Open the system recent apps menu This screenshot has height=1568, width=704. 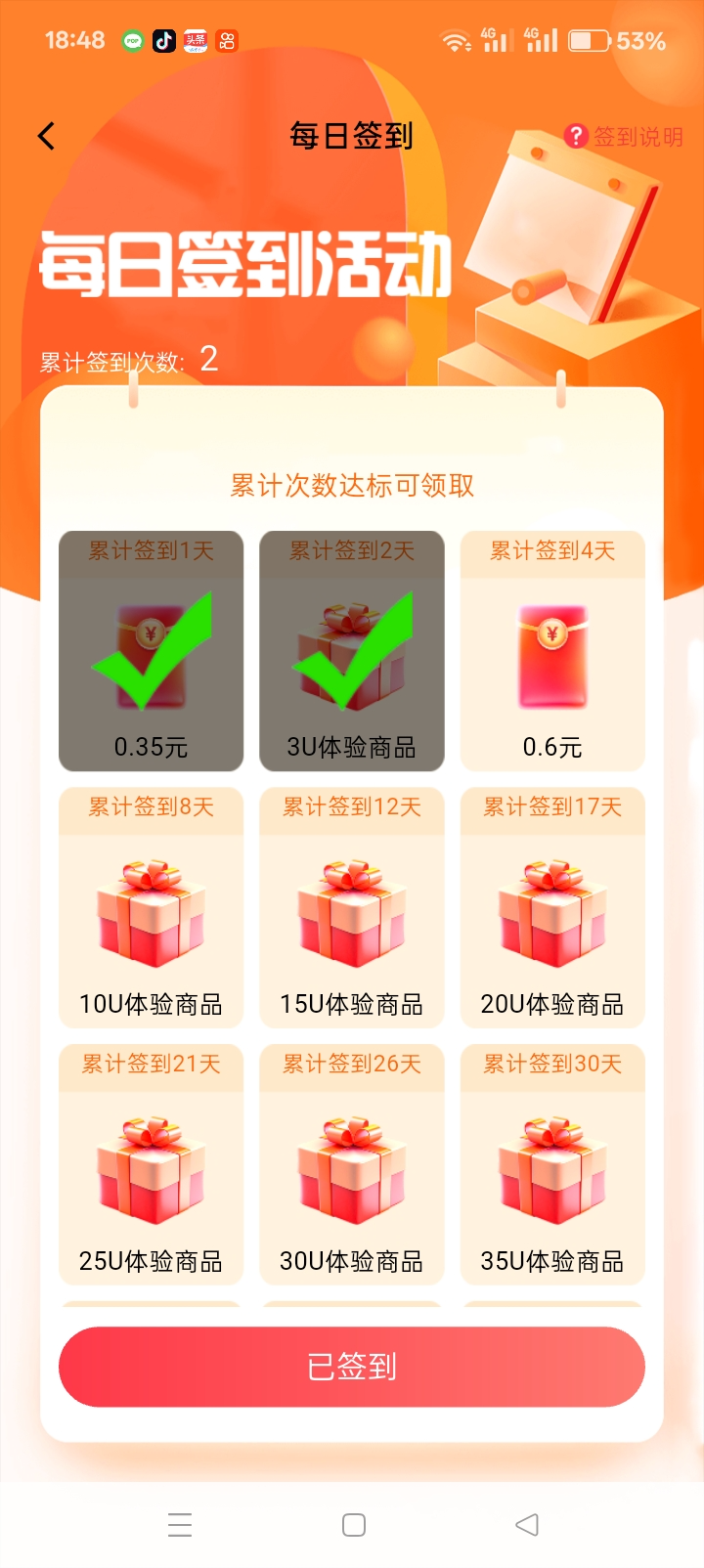[x=180, y=1525]
